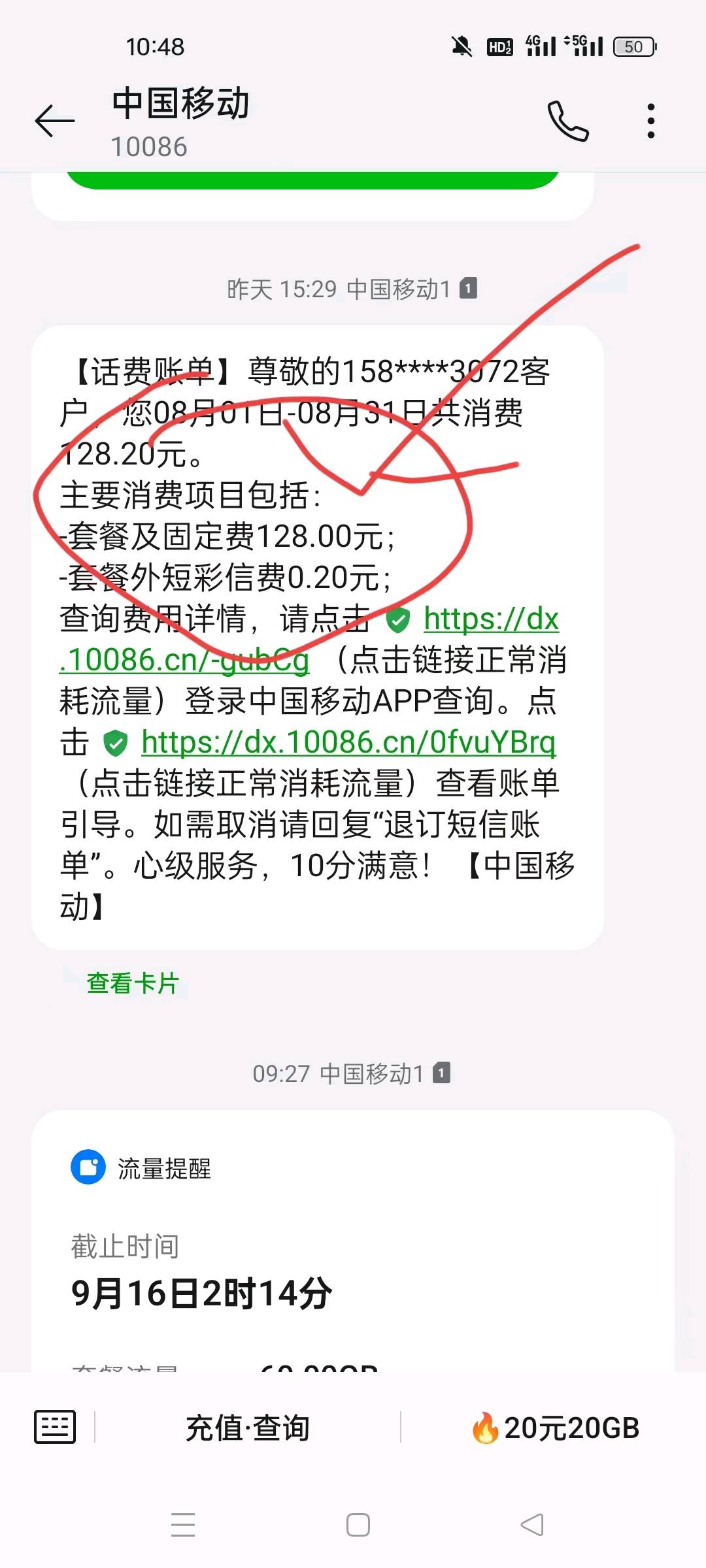This screenshot has height=1568, width=706.
Task: Tap 查看卡片 under the bill message
Action: (x=133, y=983)
